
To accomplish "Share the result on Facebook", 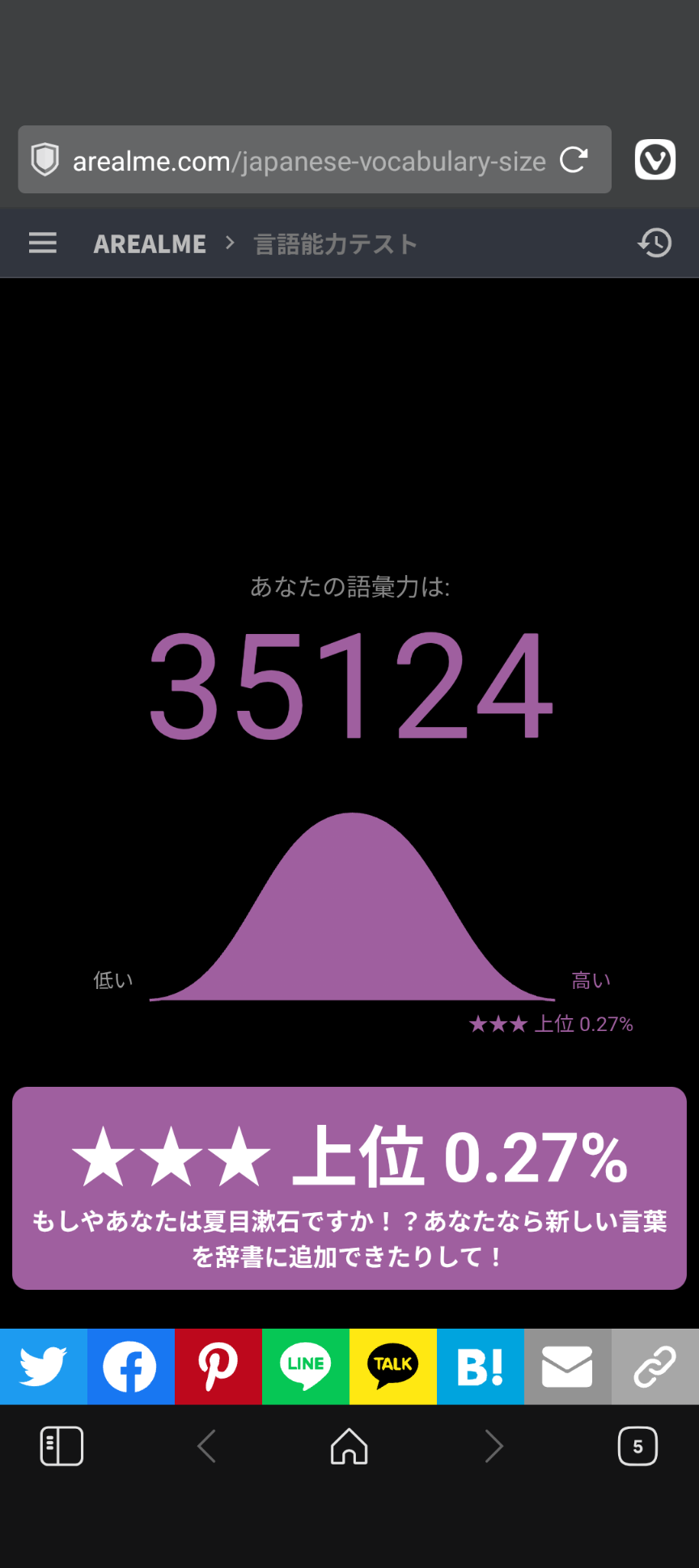I will [130, 1367].
